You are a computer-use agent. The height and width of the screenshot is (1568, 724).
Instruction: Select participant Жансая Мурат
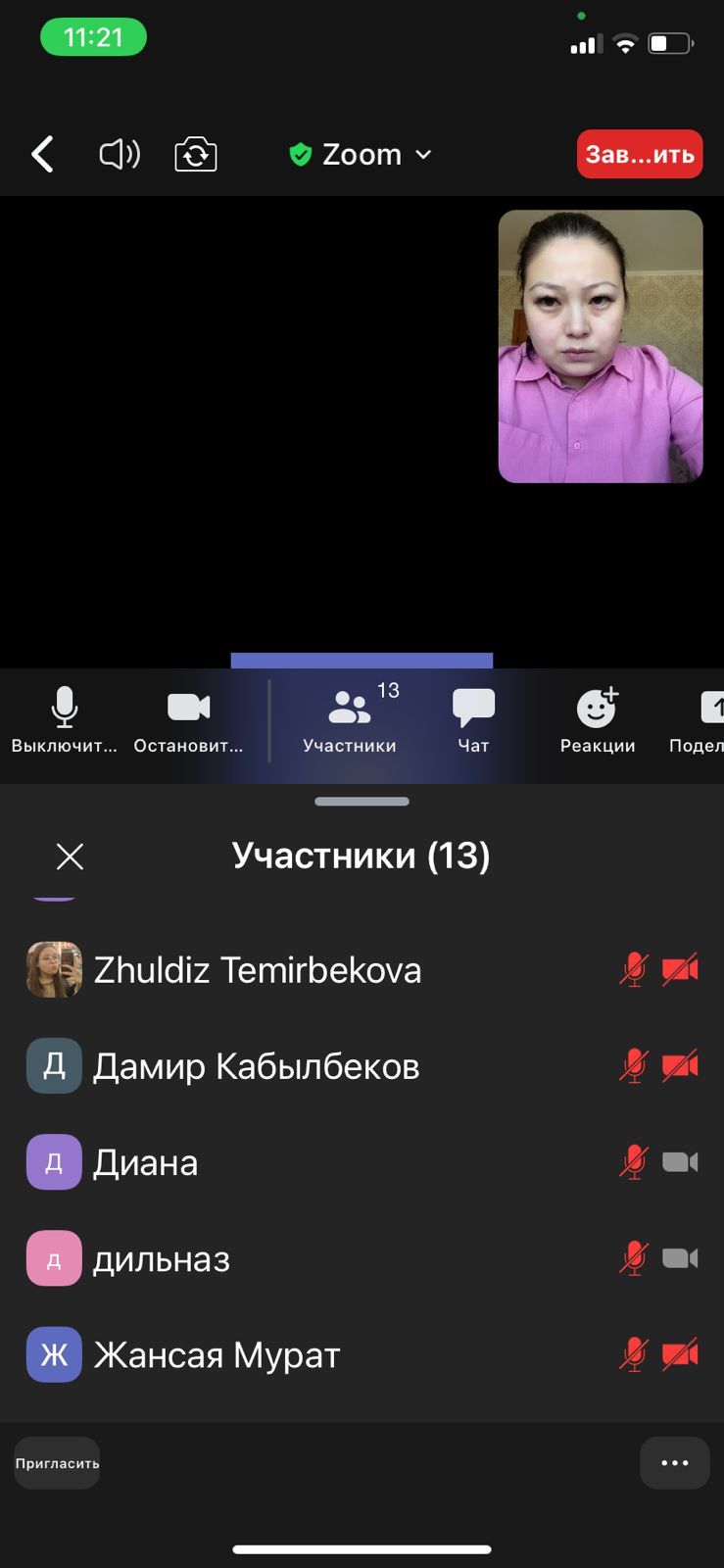click(216, 1355)
